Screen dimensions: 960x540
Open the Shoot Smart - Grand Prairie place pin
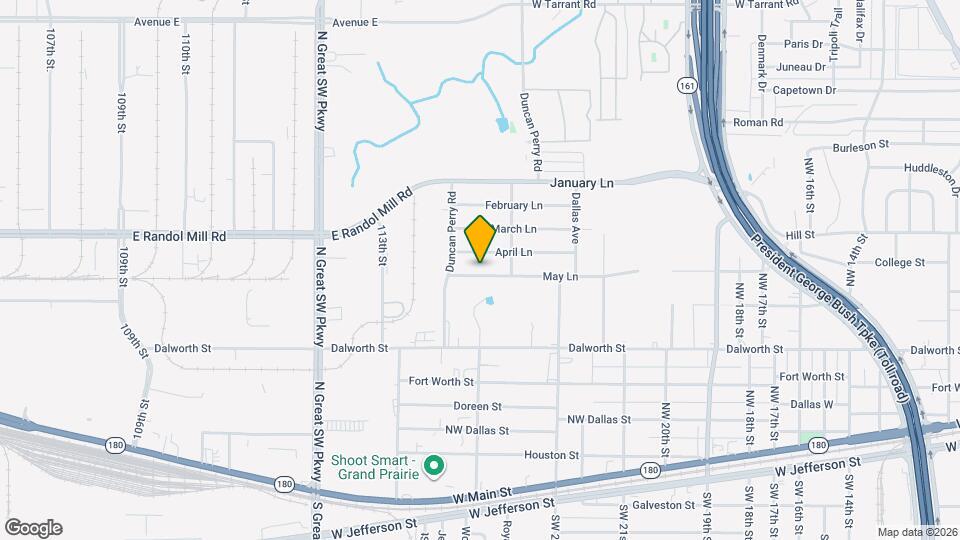click(435, 466)
